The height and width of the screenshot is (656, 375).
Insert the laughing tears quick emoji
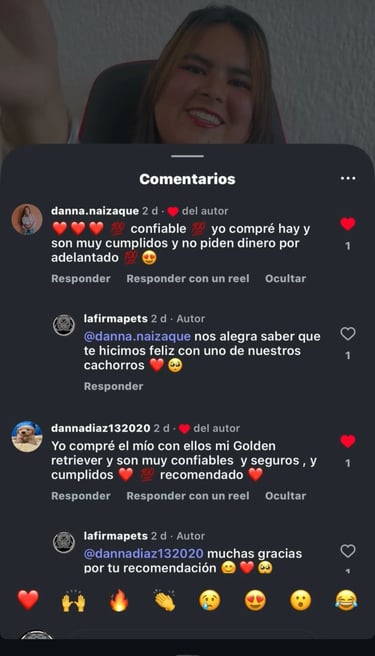click(x=346, y=600)
